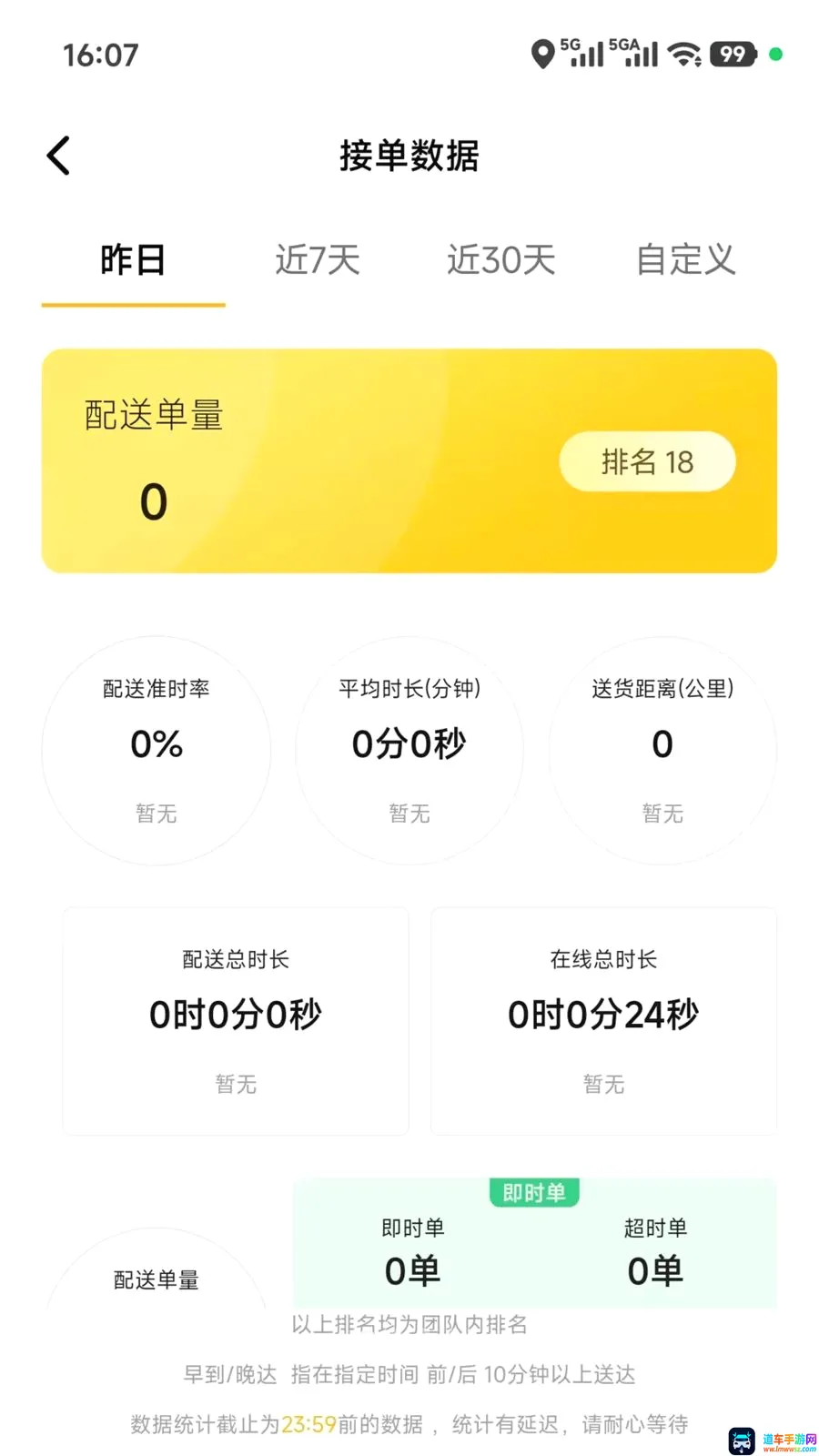Switch to the 近7天 tab
The image size is (819, 1456).
pos(318,260)
